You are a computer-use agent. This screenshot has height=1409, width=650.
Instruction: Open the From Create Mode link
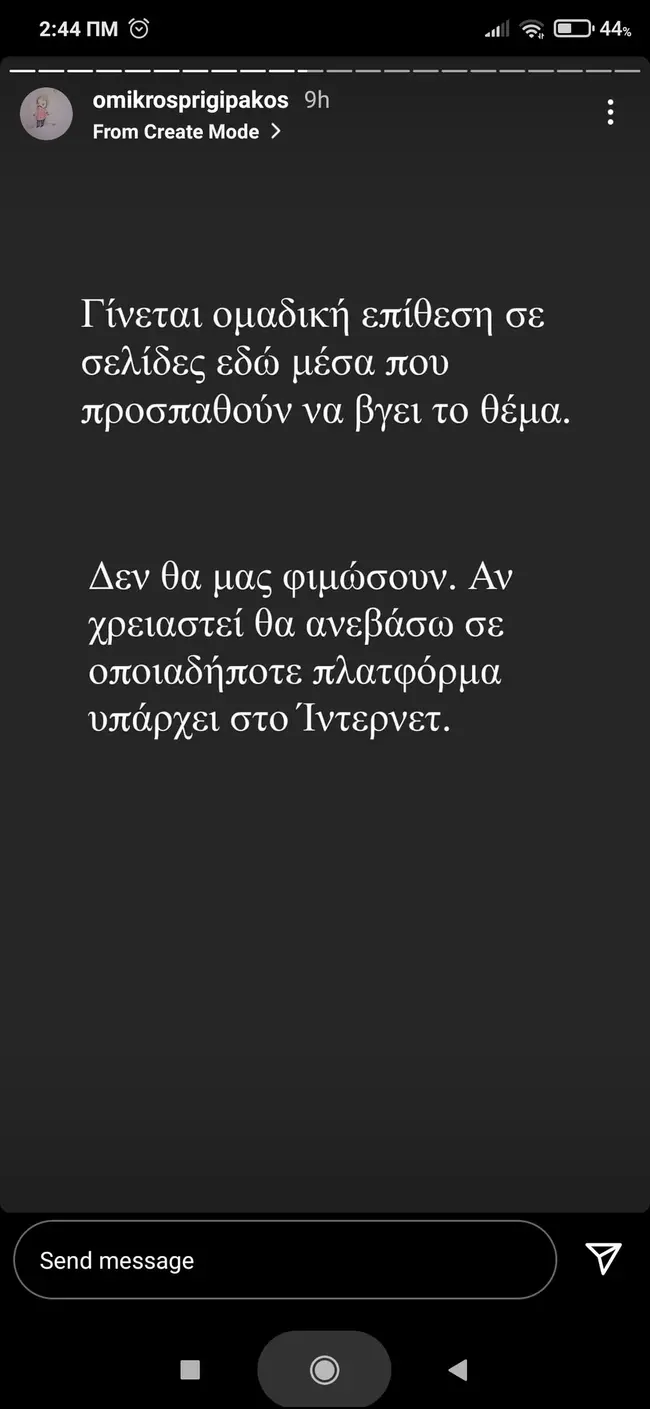point(186,132)
